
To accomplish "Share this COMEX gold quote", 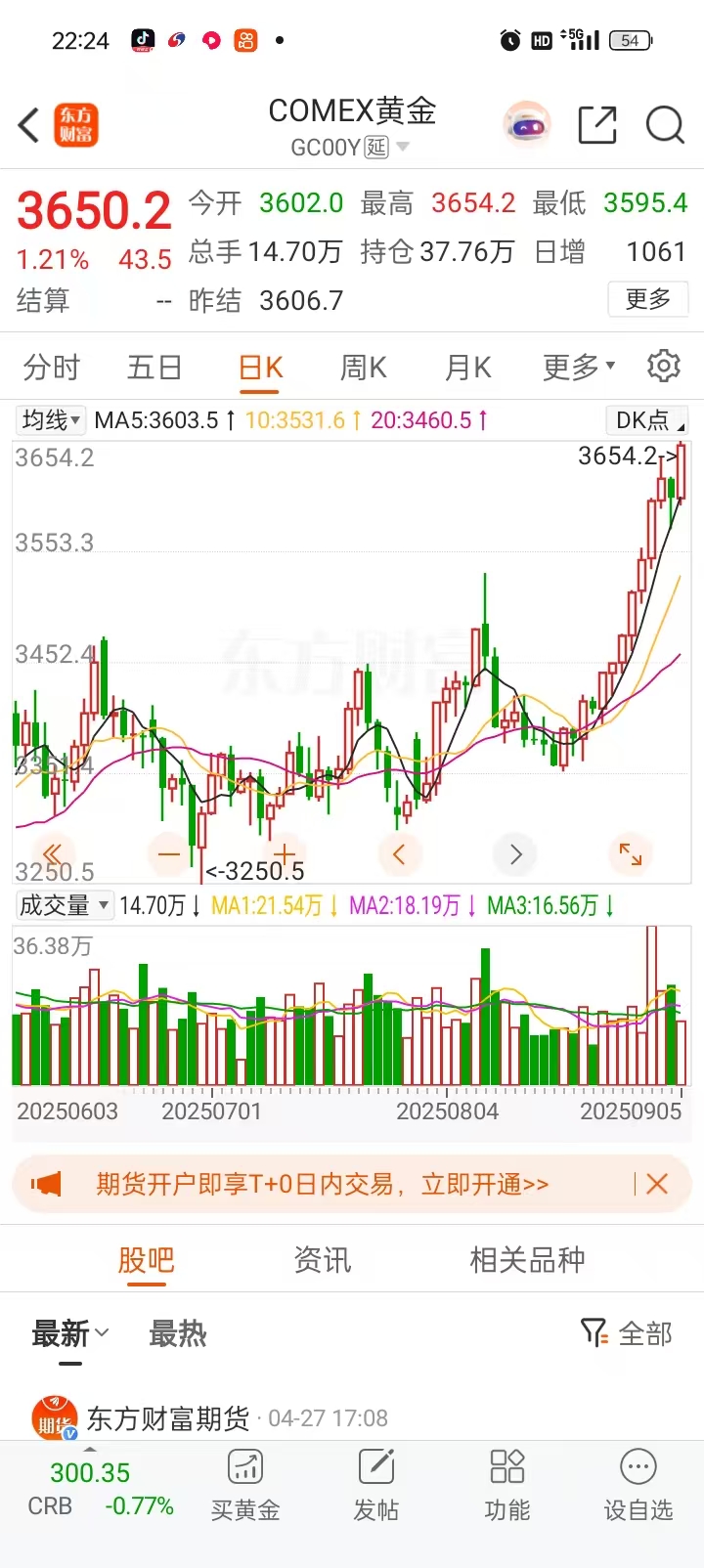I will click(597, 125).
